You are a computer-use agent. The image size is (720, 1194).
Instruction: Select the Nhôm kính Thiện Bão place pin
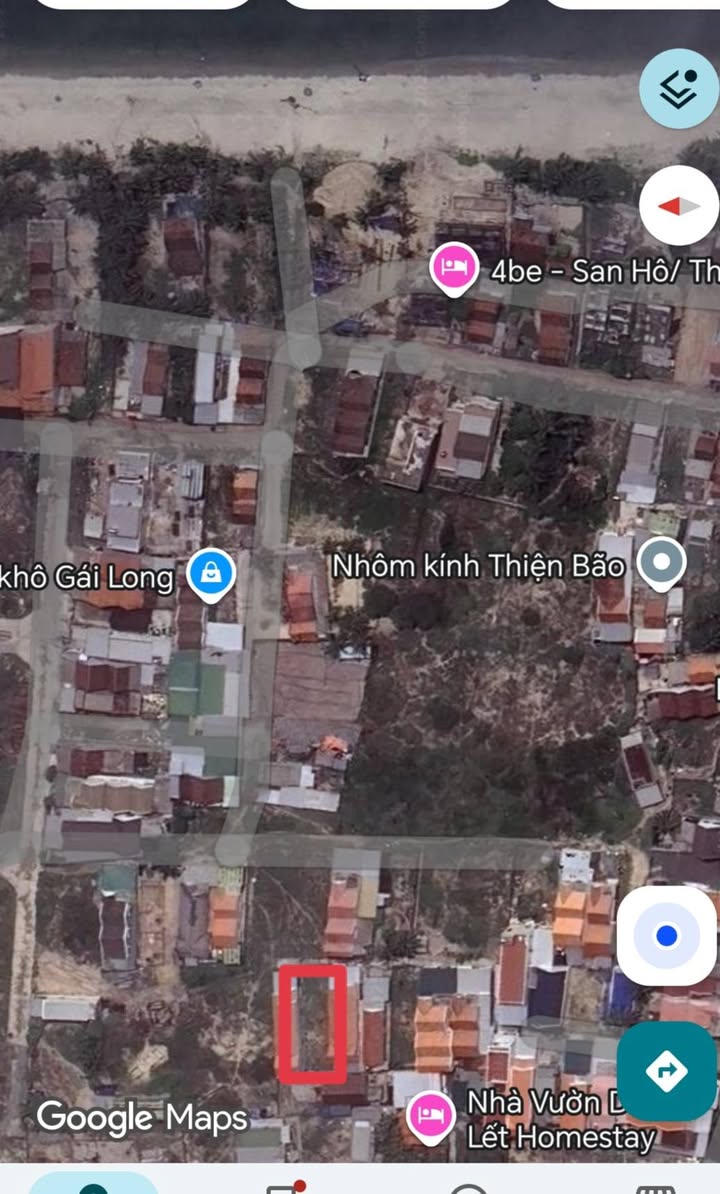pos(661,563)
